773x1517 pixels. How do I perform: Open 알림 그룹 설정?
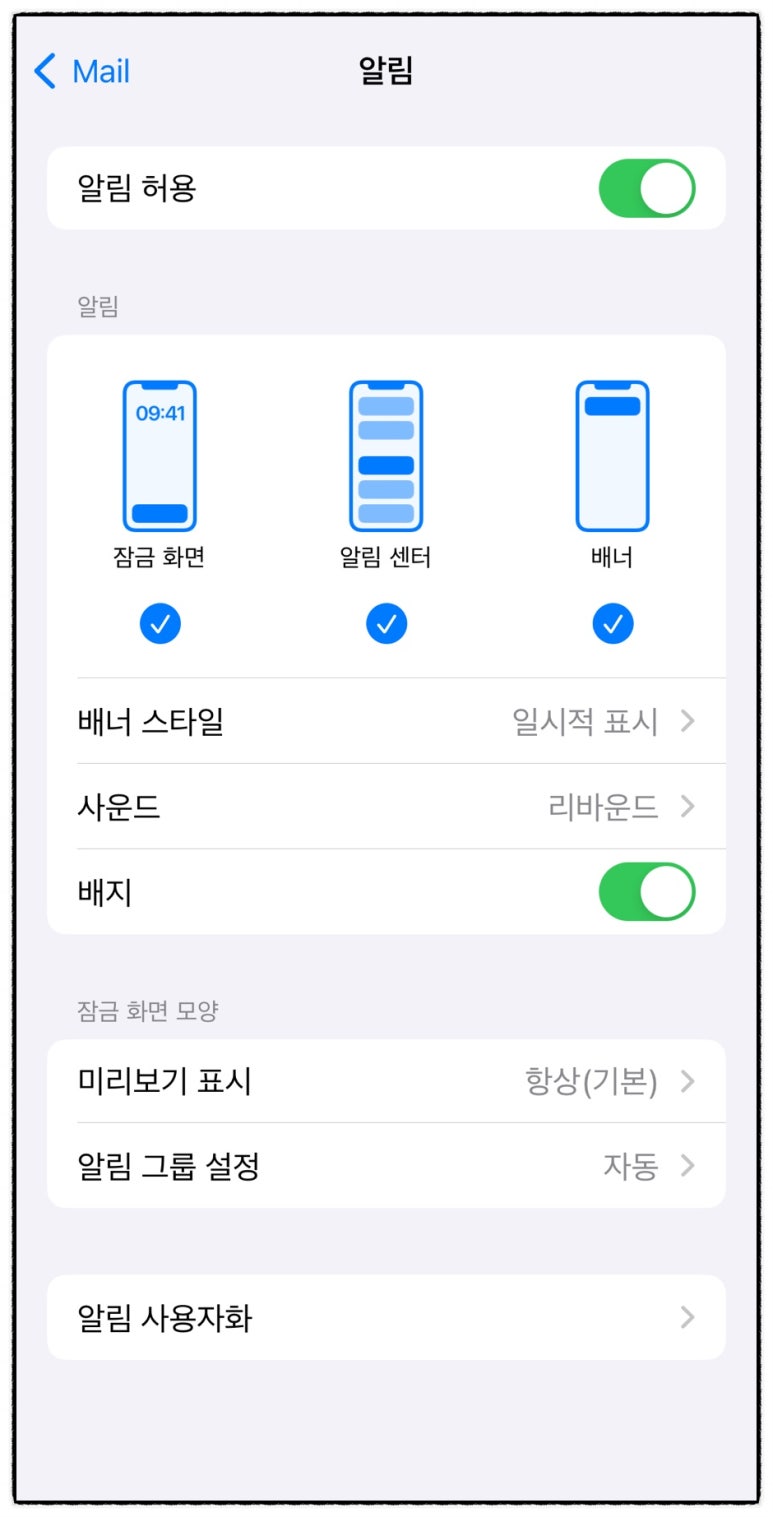[386, 1166]
